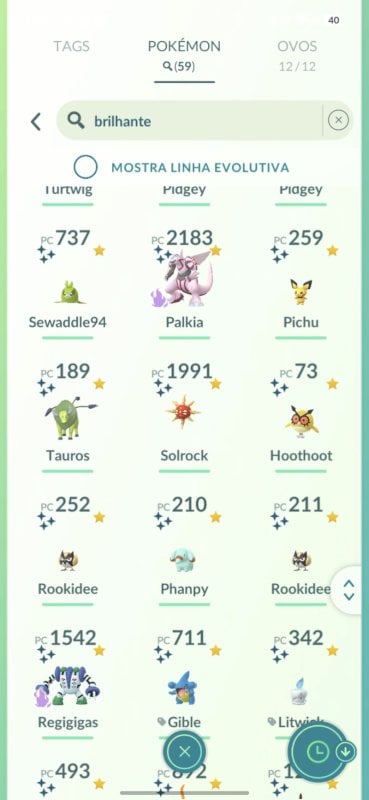Select the Pichu with PC 259
369x800 pixels.
coord(301,283)
